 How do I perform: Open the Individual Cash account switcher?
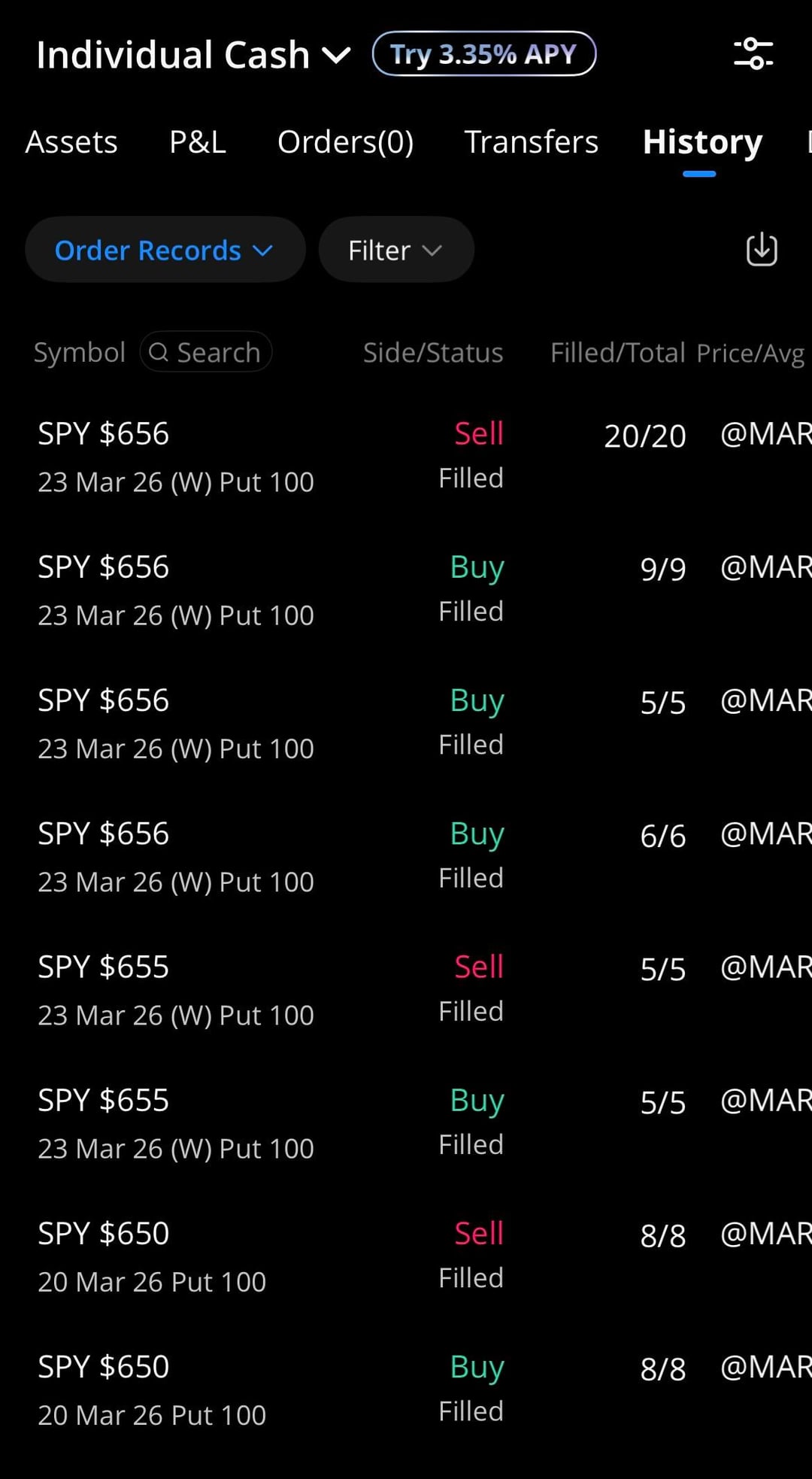pos(192,55)
